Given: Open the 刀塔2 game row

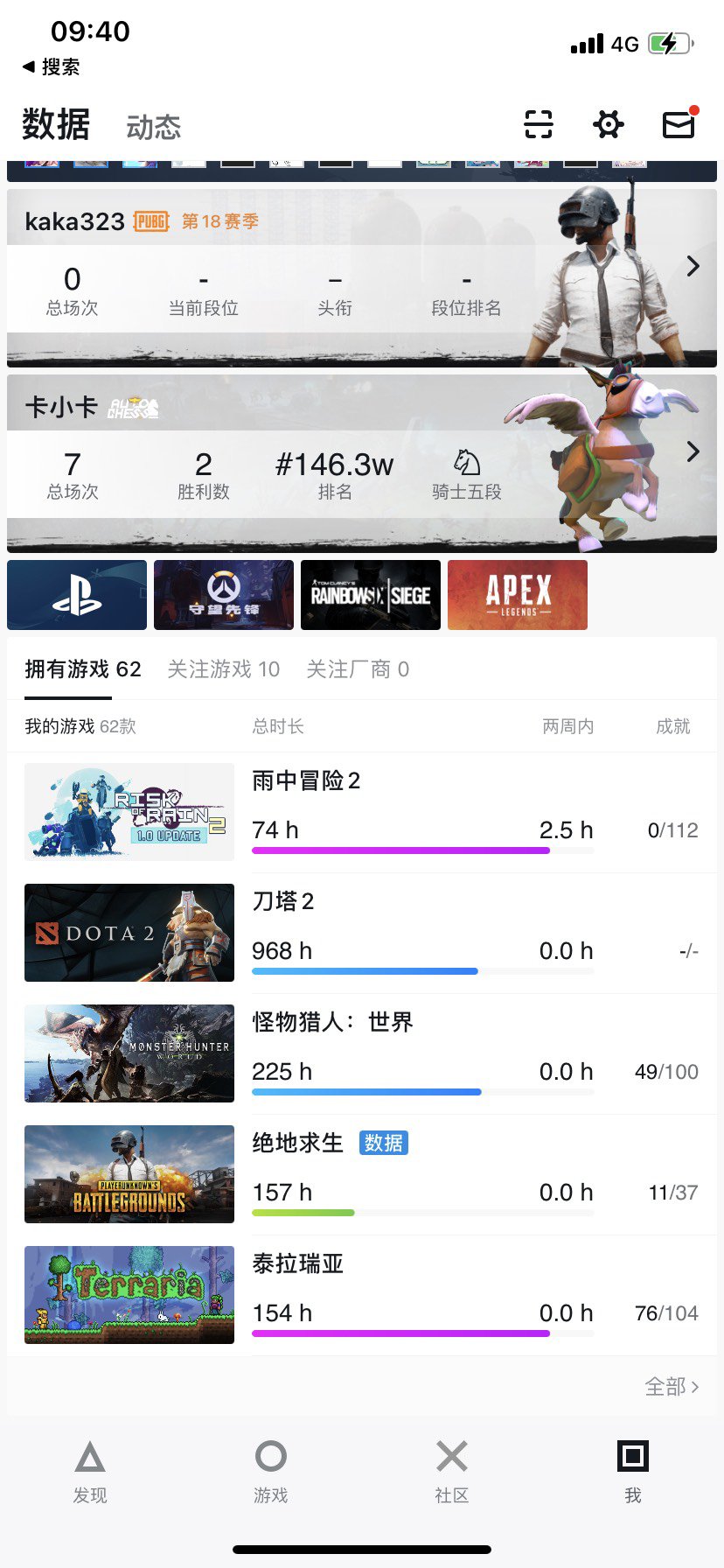Looking at the screenshot, I should pos(361,934).
